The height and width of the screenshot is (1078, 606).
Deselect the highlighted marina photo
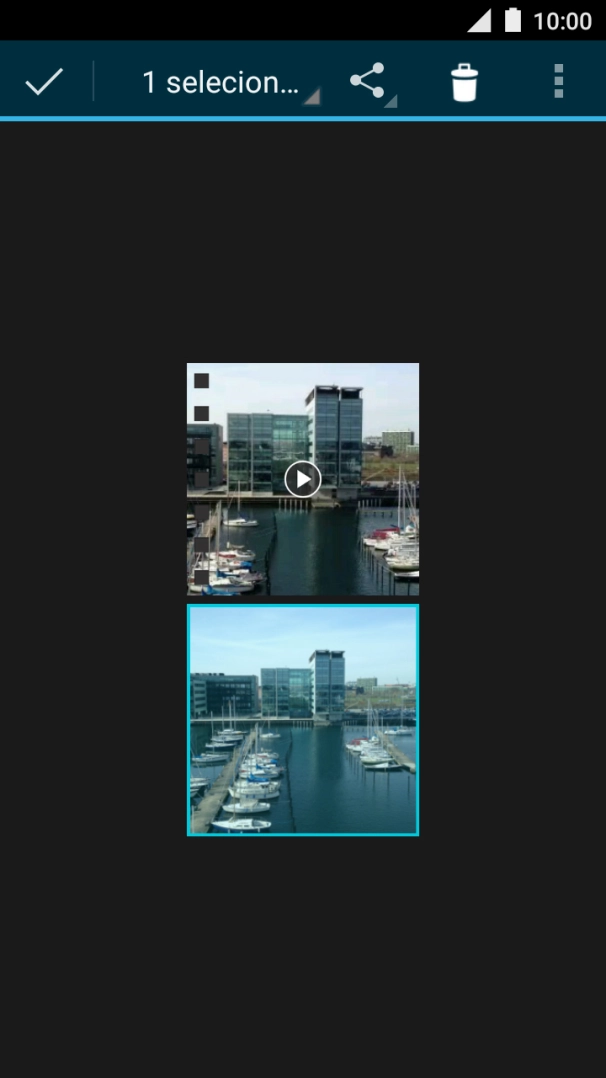click(303, 720)
